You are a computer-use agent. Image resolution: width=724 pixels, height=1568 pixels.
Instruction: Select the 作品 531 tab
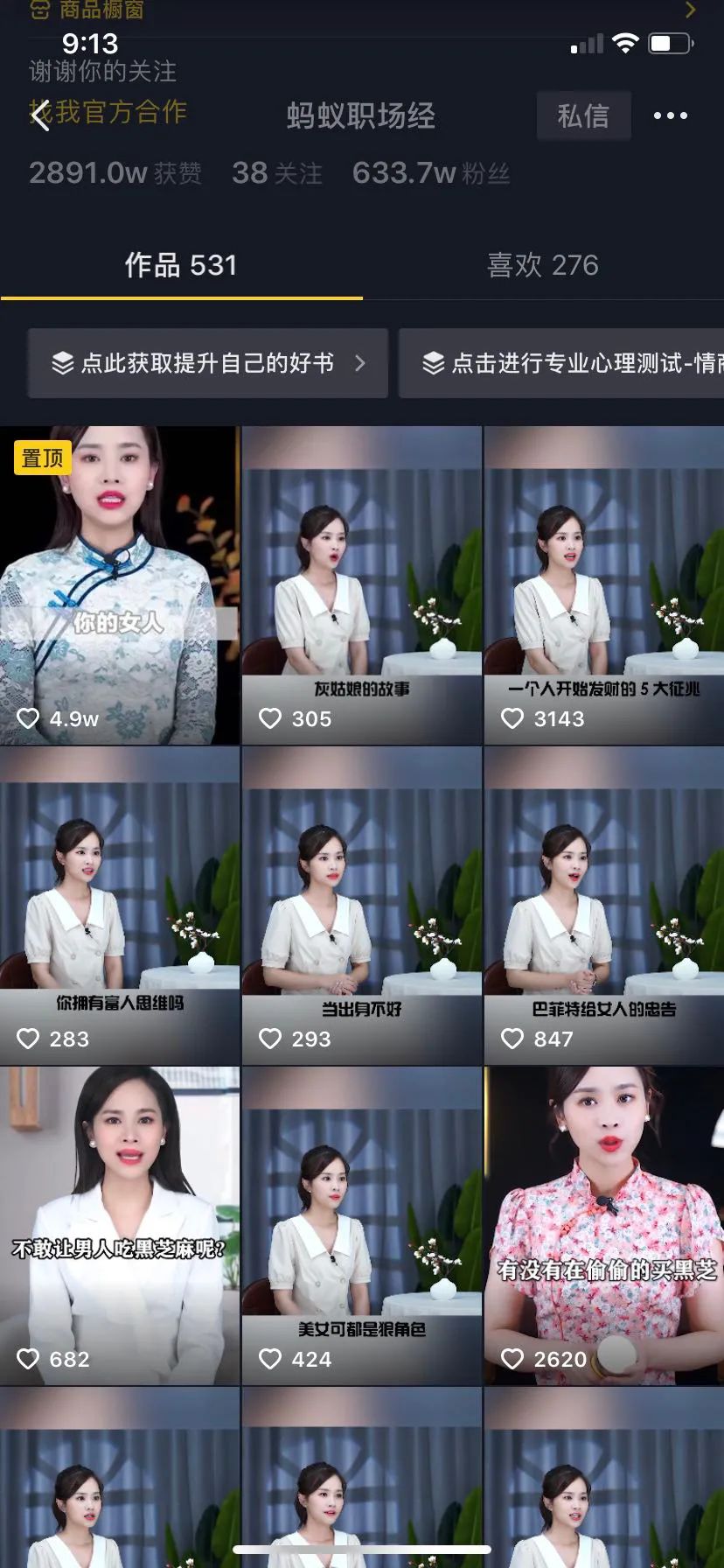pos(181,265)
